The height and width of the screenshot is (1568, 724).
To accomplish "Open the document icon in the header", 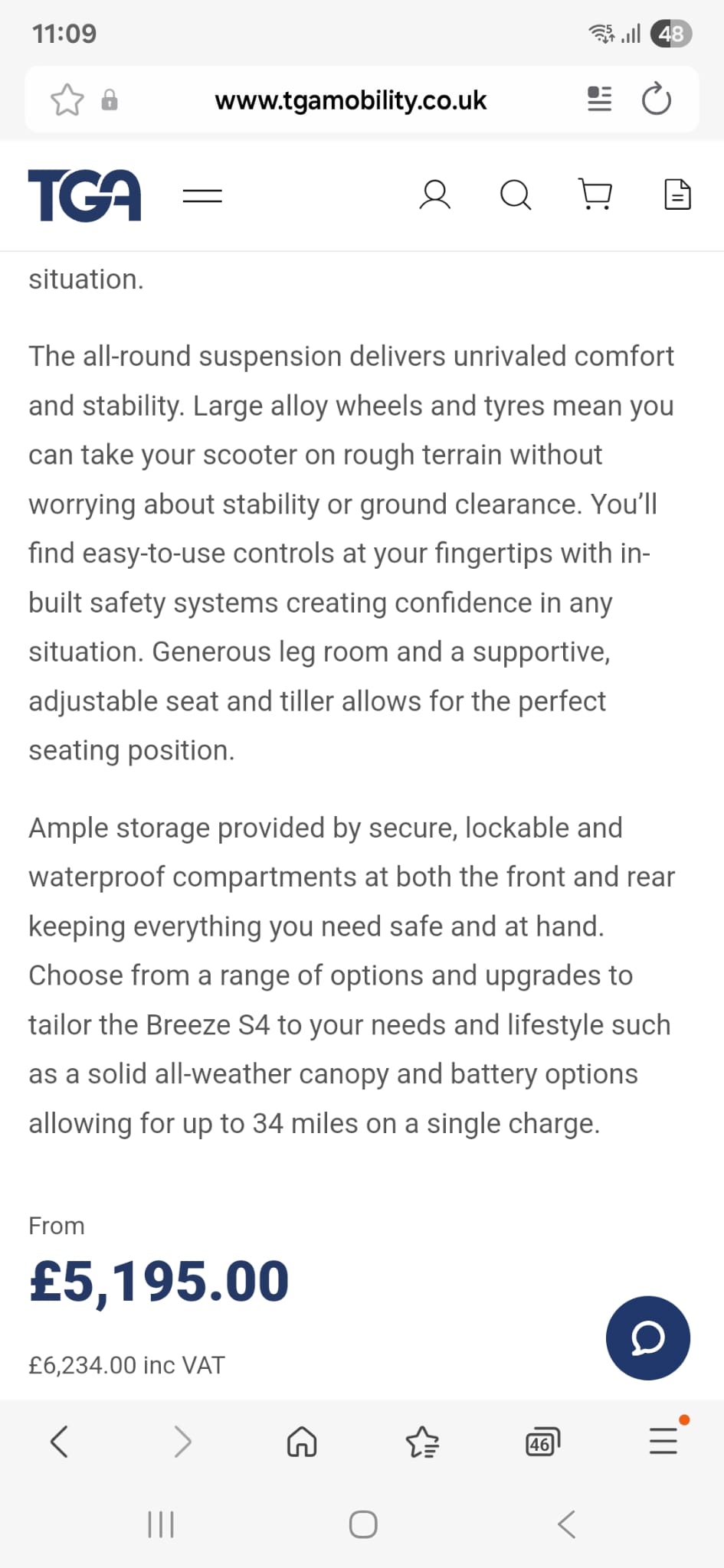I will tap(676, 194).
